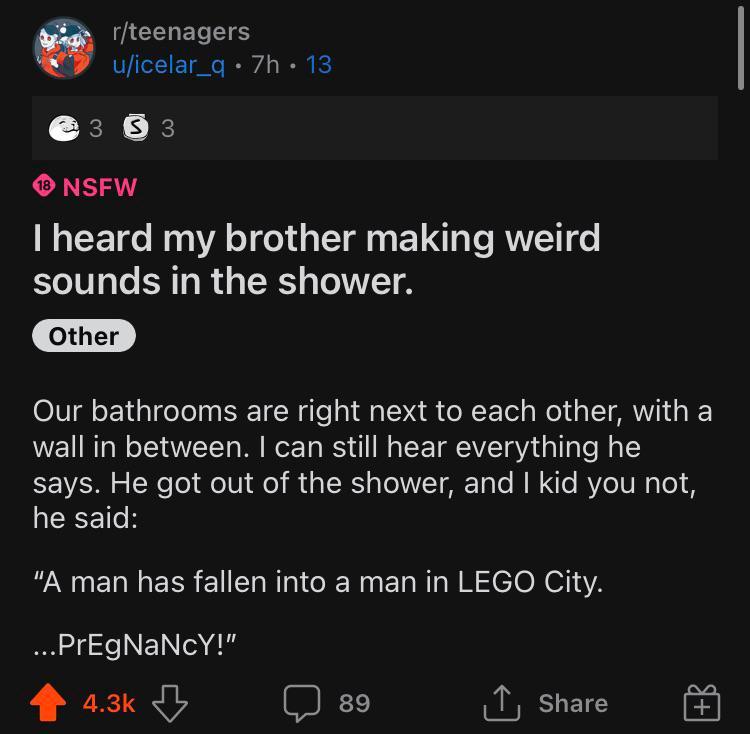Image resolution: width=750 pixels, height=734 pixels.
Task: Downvote this post
Action: click(170, 703)
